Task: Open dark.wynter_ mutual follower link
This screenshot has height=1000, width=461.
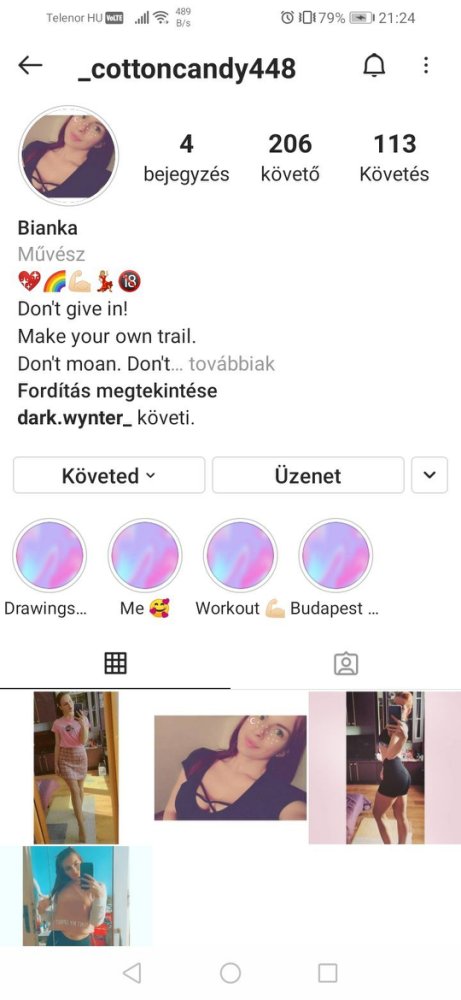Action: click(75, 418)
